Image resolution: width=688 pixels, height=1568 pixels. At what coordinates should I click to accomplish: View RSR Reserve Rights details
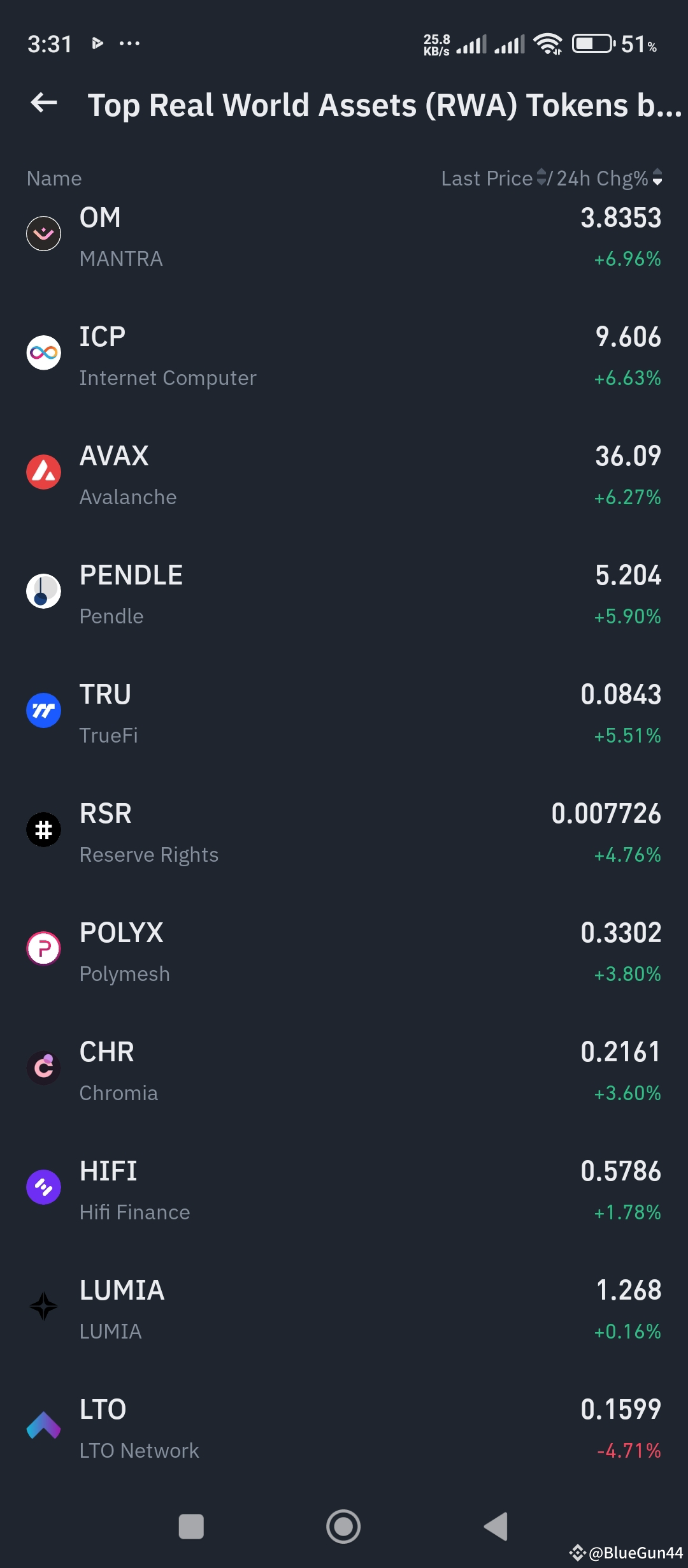point(344,833)
